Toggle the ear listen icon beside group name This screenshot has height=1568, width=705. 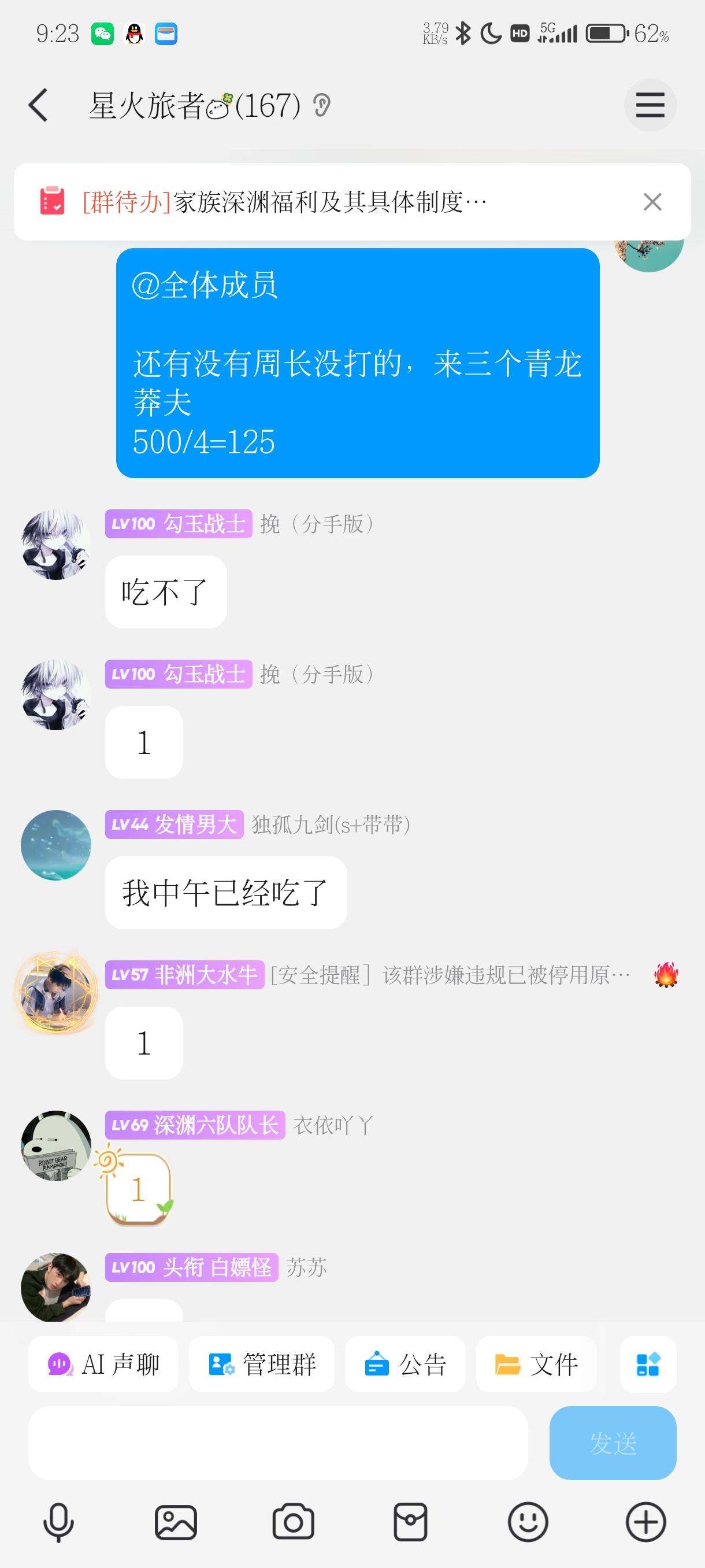tap(322, 105)
